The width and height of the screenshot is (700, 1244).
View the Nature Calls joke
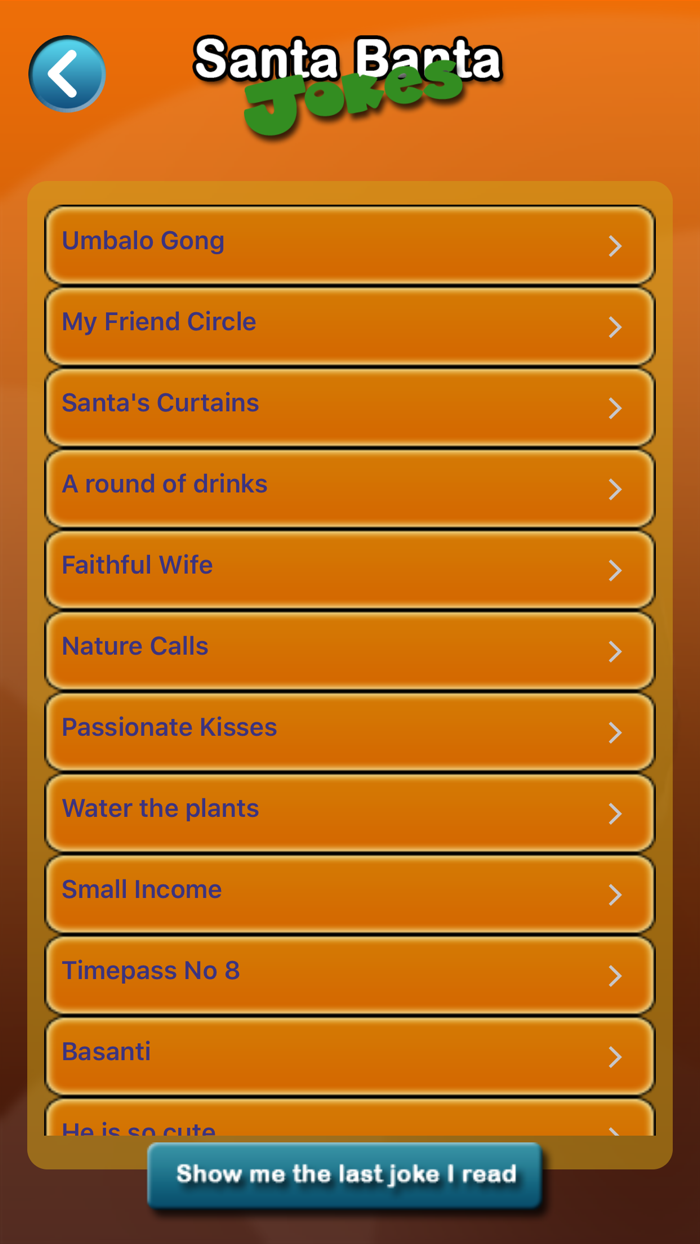click(x=349, y=649)
